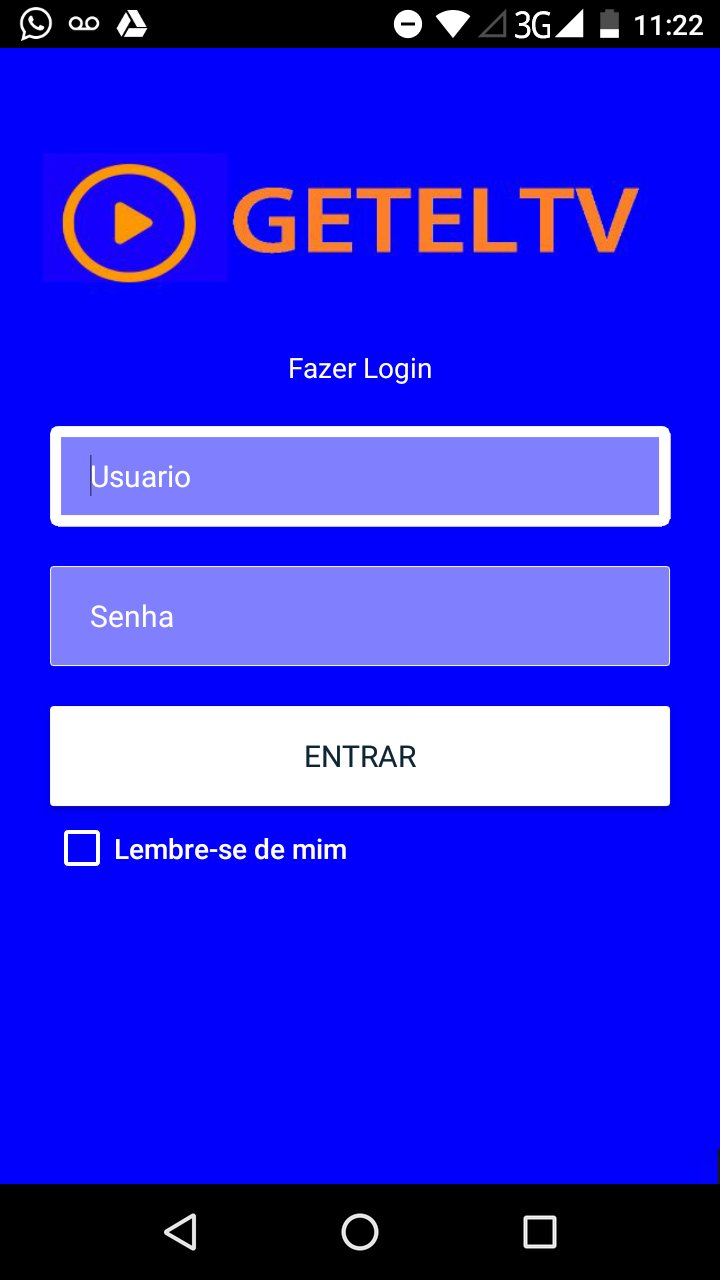Enable the Lembre-se de mim checkbox
The width and height of the screenshot is (720, 1280).
click(81, 848)
